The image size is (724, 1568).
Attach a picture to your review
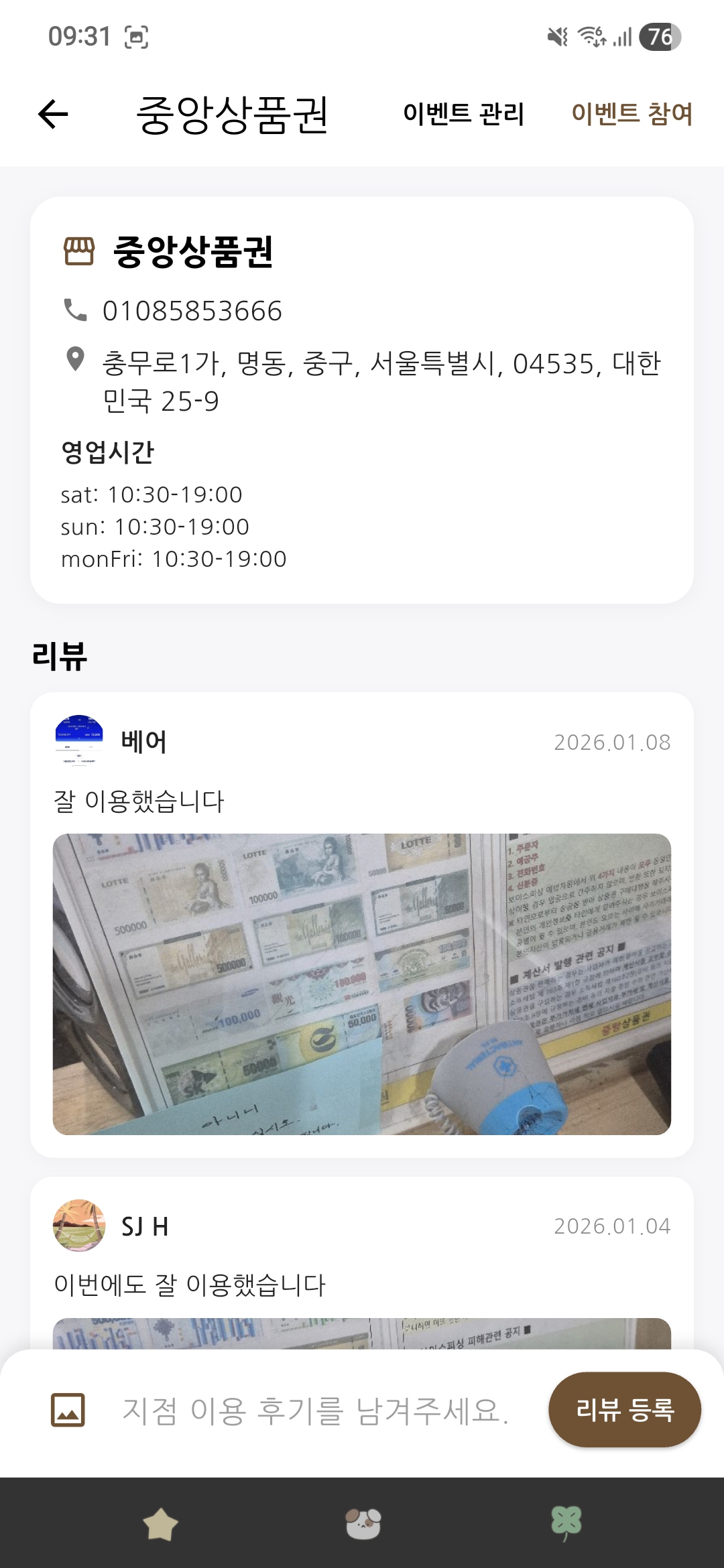68,1410
